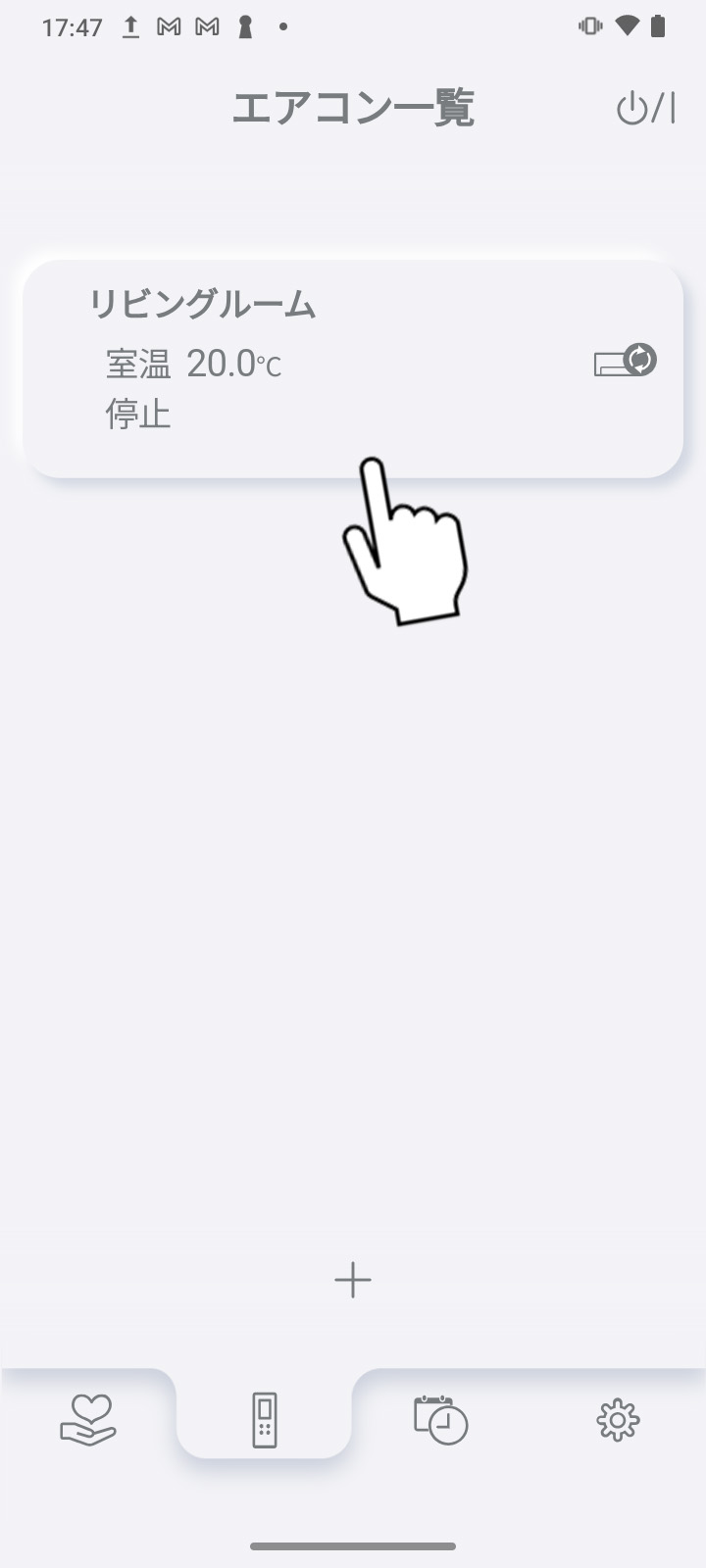Tap the refresh icon on リビングルーム card
This screenshot has width=706, height=1568.
[x=637, y=360]
